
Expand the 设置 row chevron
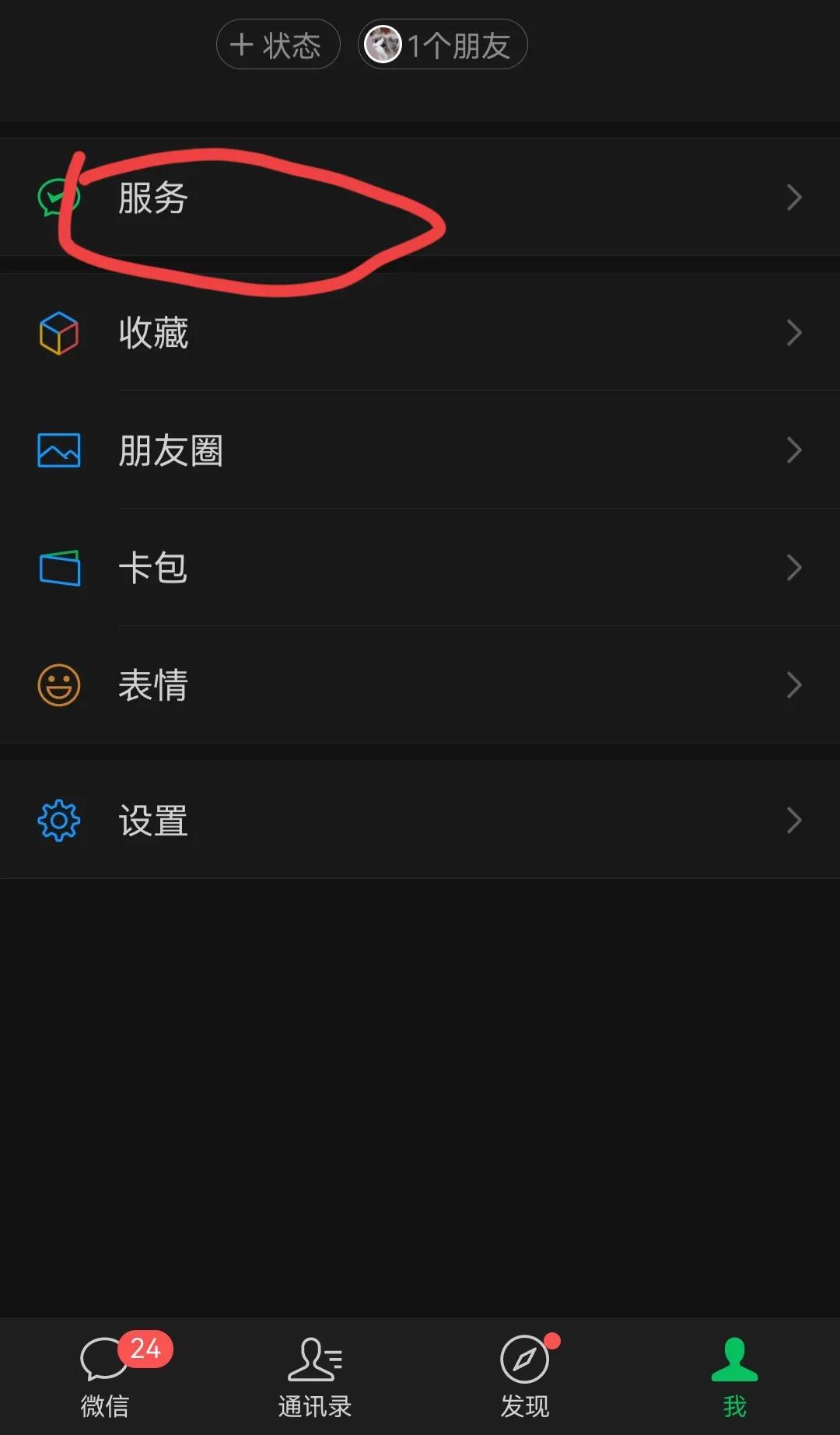click(x=794, y=820)
